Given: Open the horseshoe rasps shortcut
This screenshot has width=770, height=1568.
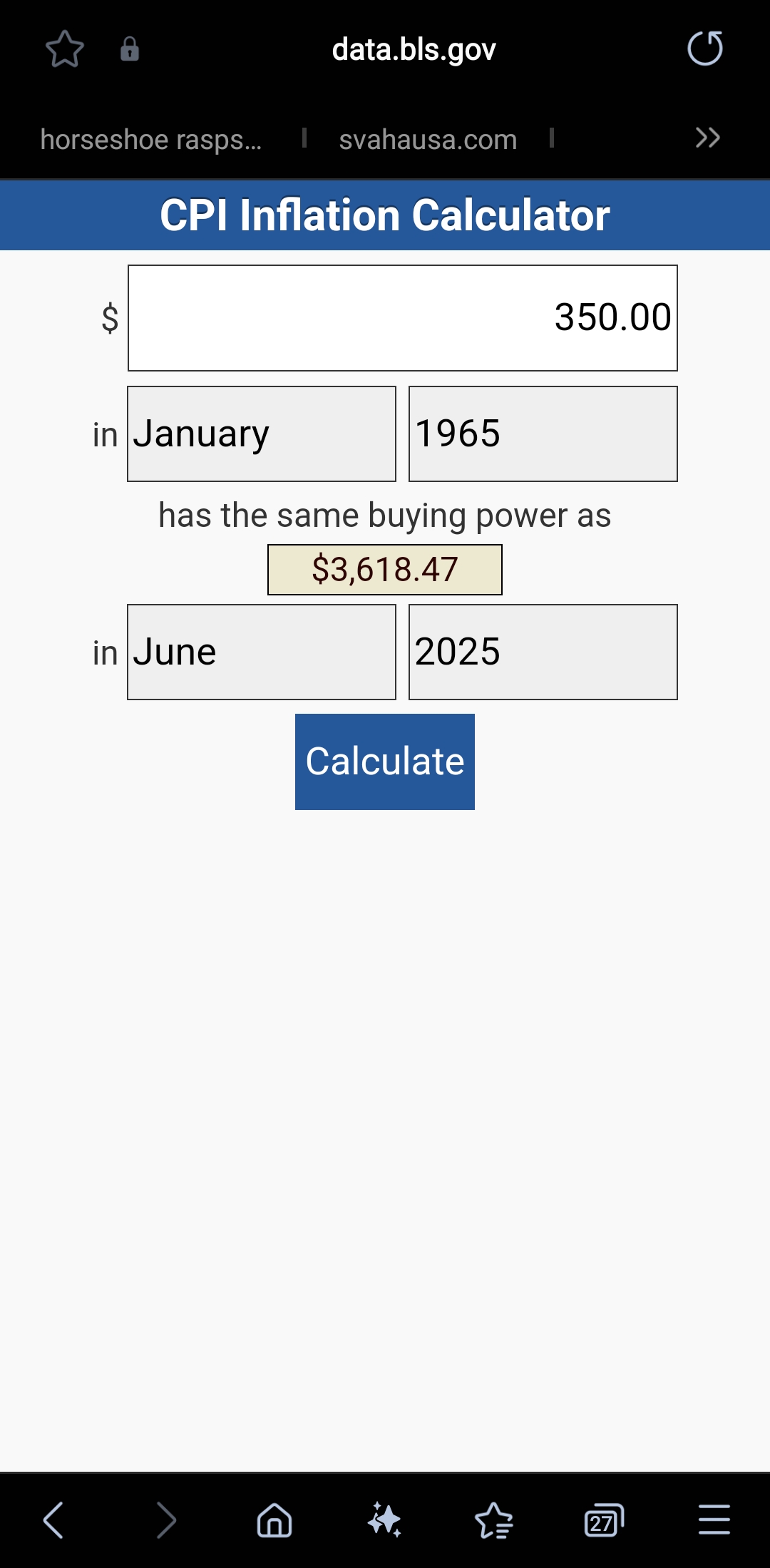Looking at the screenshot, I should [x=151, y=139].
